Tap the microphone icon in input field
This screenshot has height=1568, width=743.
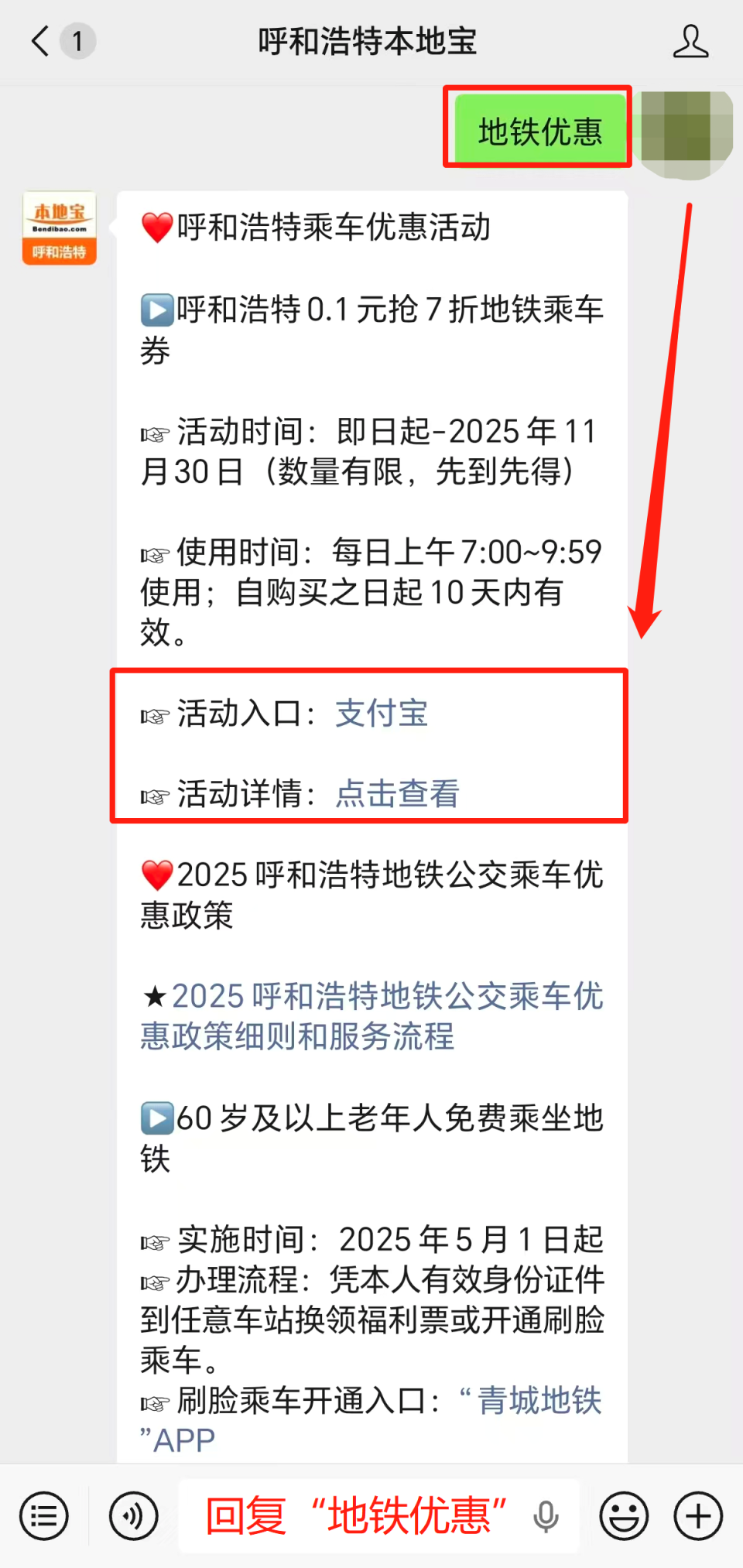[546, 1517]
